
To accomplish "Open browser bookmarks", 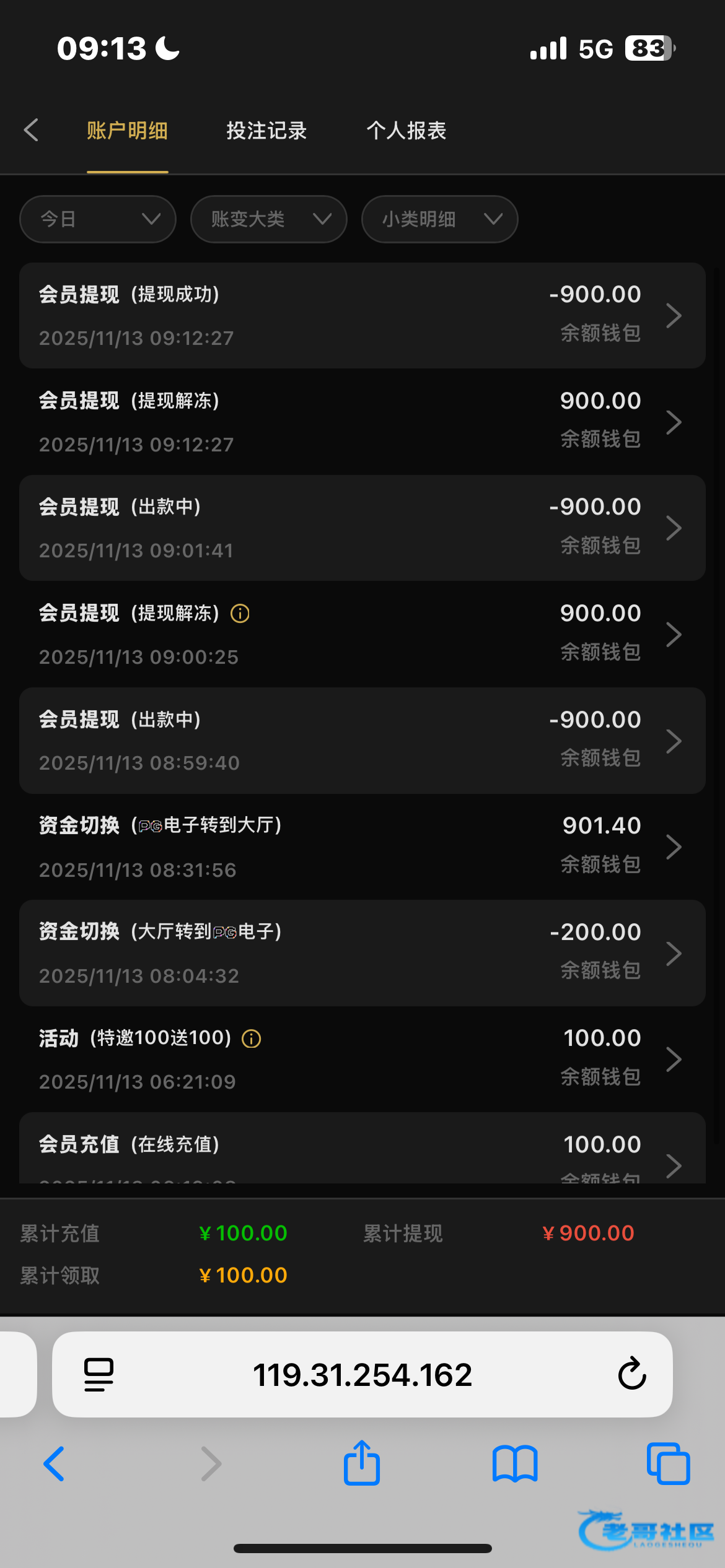I will tap(515, 1464).
